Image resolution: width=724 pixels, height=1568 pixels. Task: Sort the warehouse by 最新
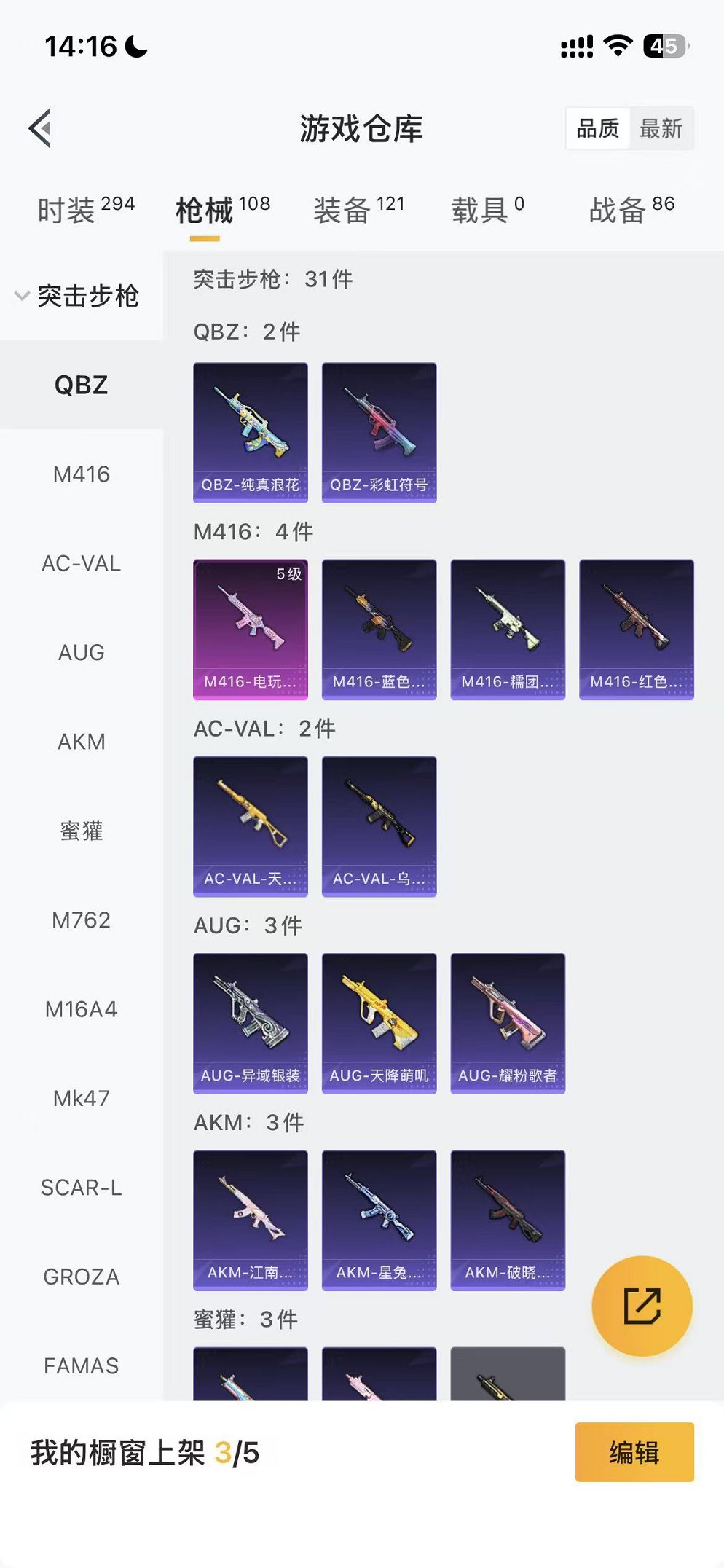tap(661, 129)
